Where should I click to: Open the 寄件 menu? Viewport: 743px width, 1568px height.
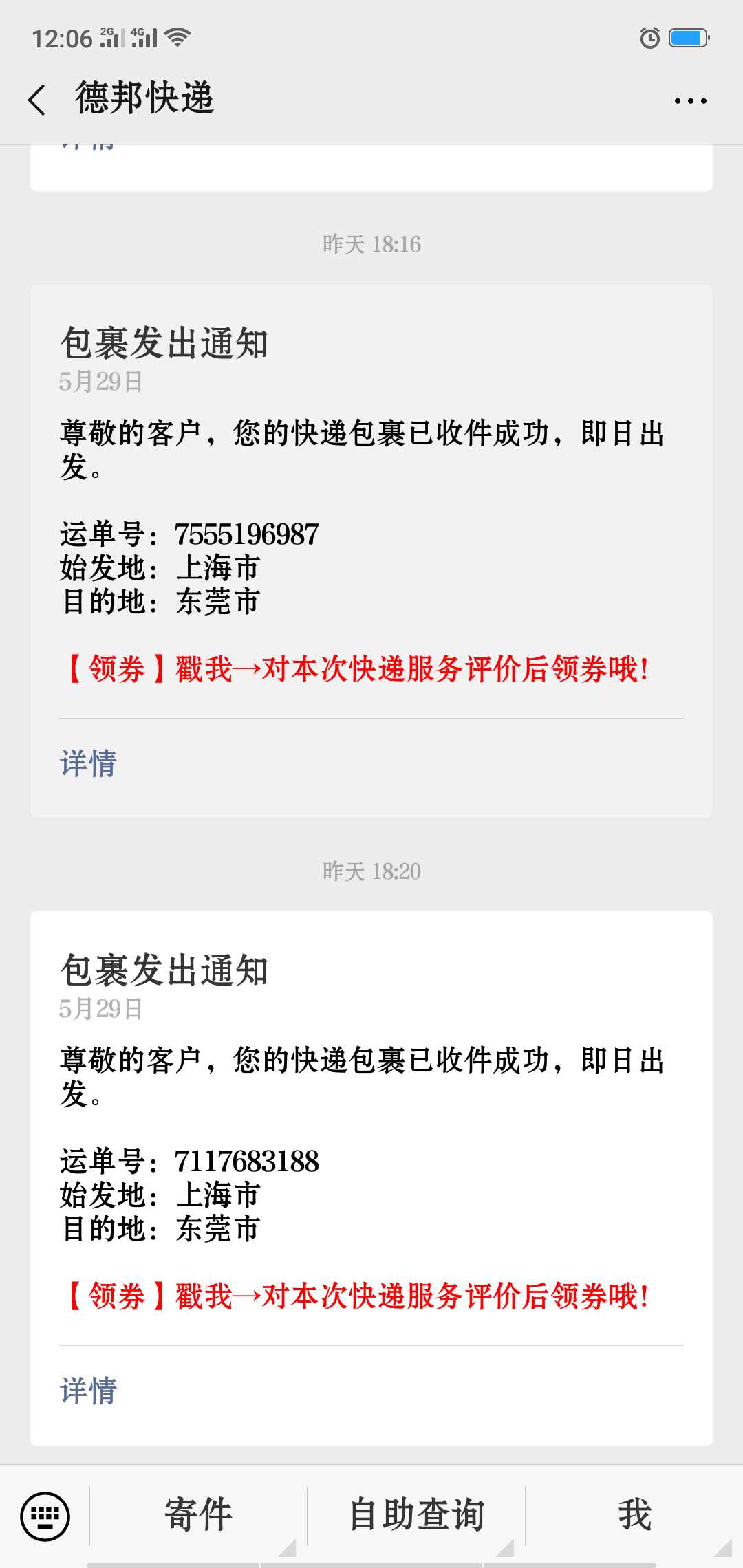tap(198, 1515)
